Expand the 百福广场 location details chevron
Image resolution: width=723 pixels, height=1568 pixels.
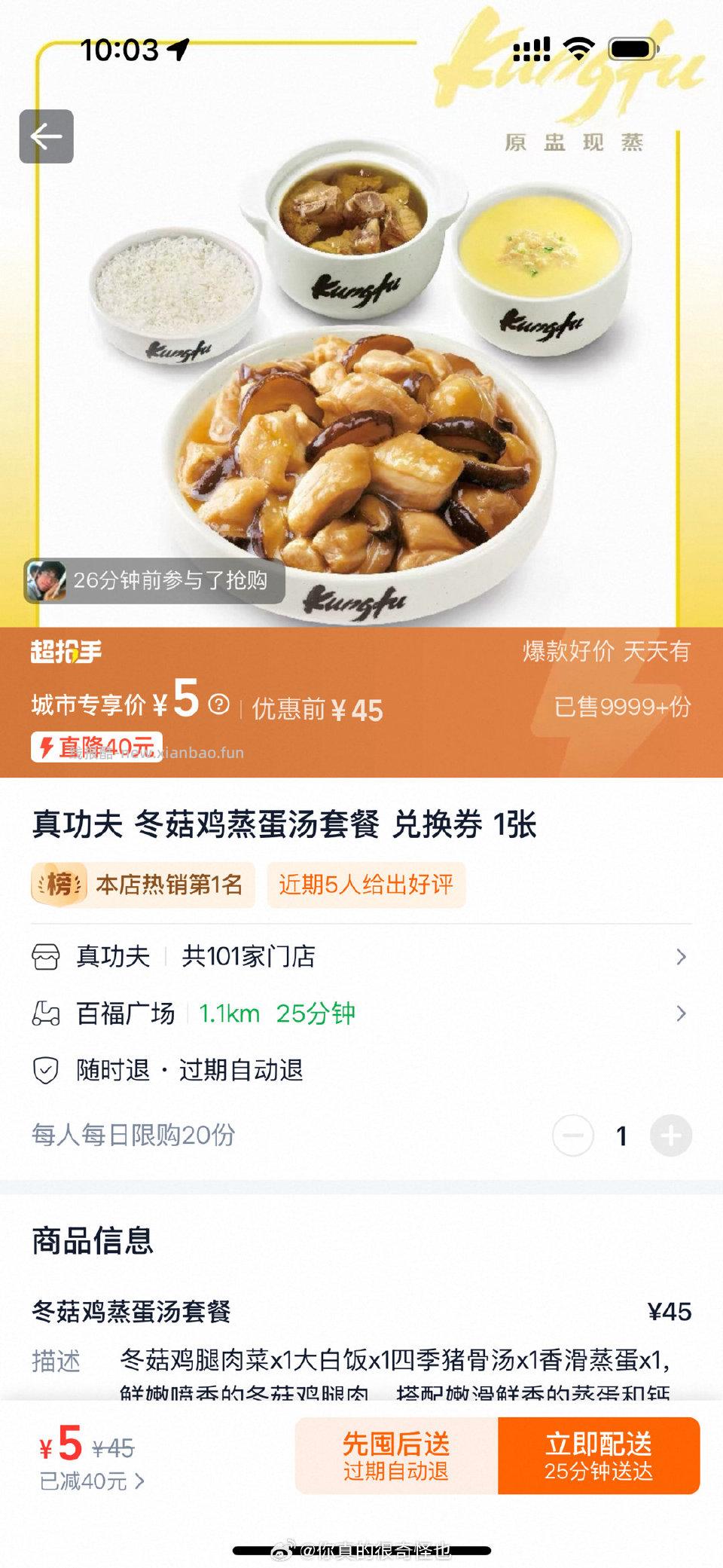tap(682, 1013)
